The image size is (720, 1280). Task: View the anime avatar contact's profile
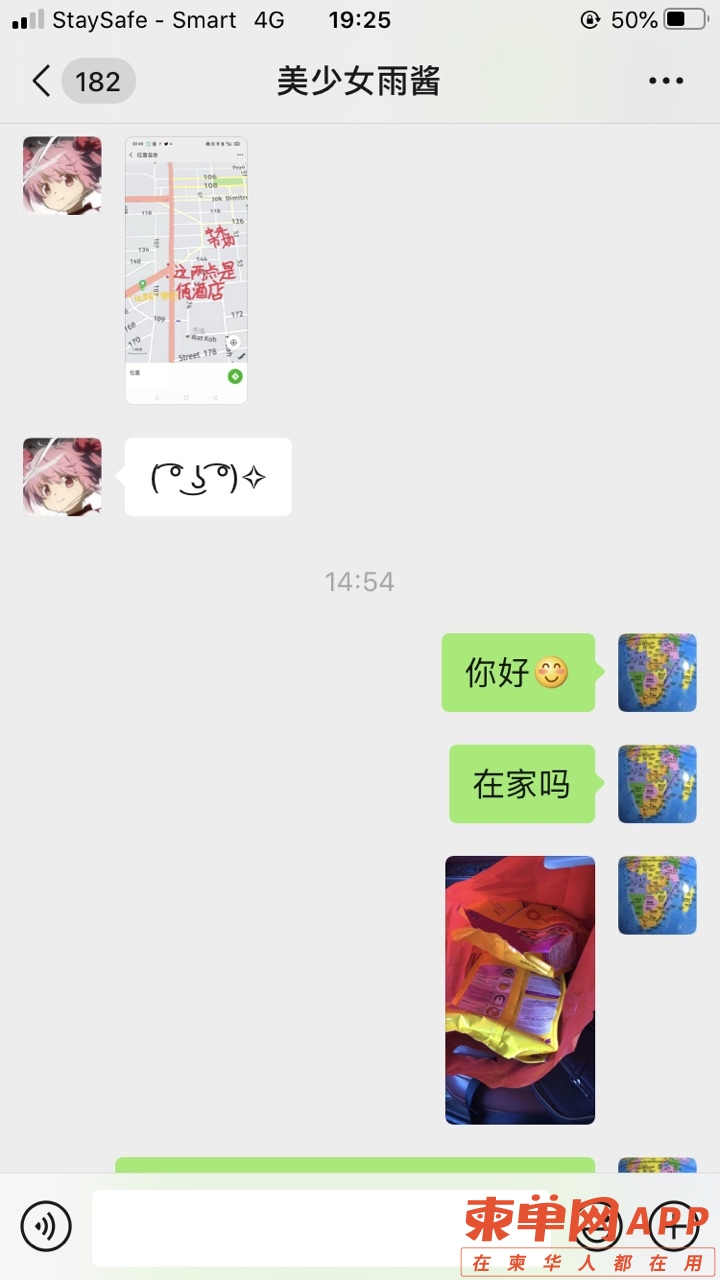(x=62, y=175)
